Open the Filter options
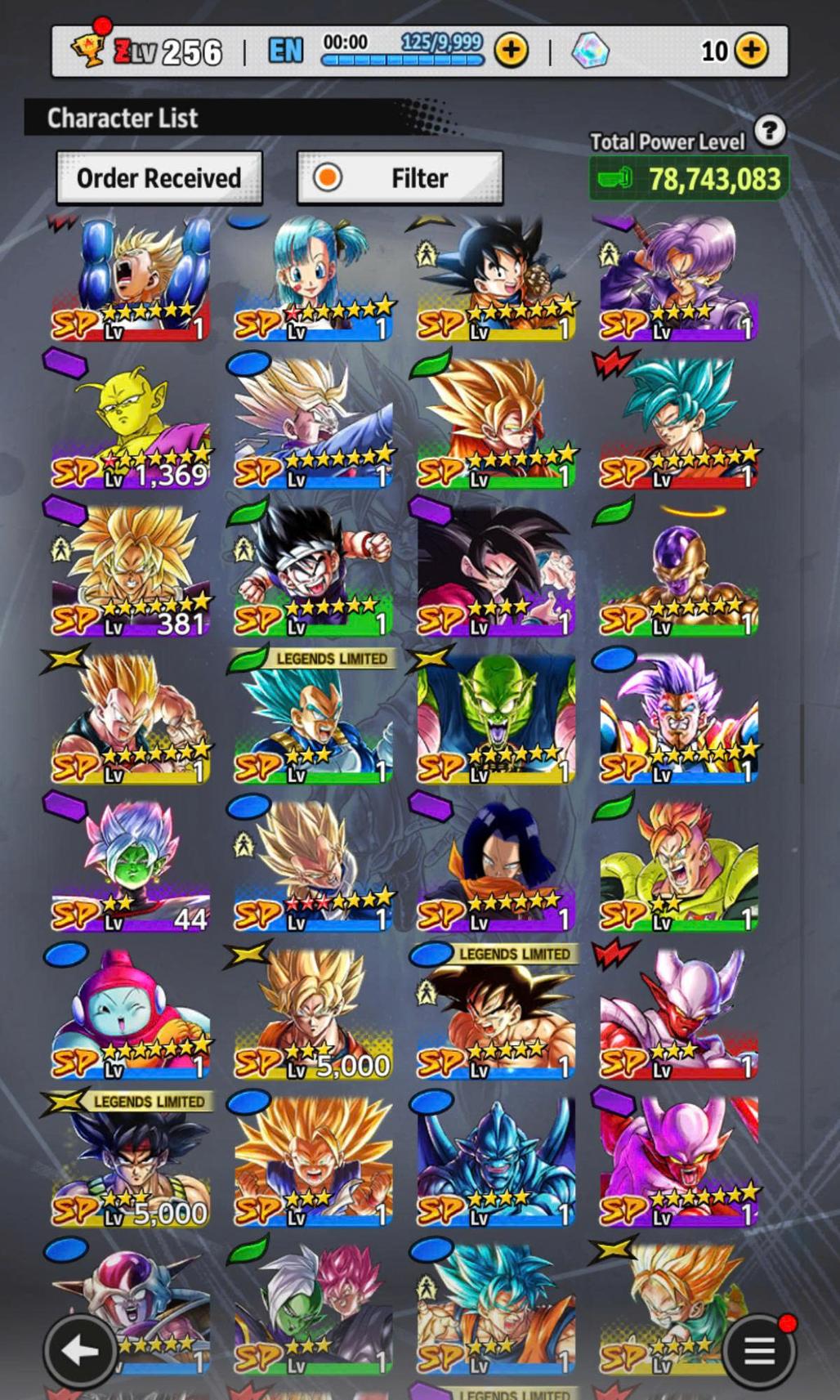Screen dimensions: 840x1400 tap(399, 177)
